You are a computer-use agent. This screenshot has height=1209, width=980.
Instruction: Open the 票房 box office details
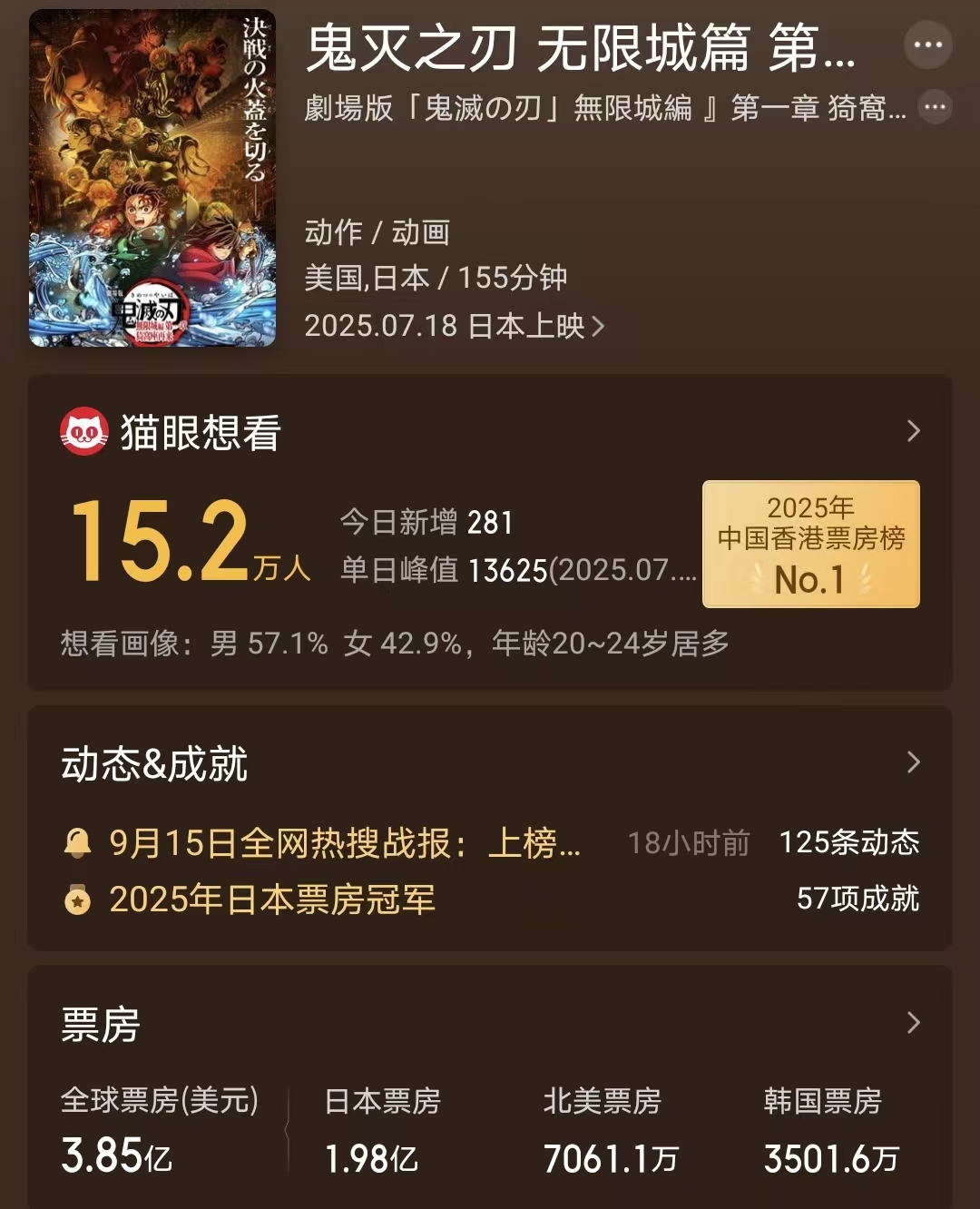click(913, 1024)
